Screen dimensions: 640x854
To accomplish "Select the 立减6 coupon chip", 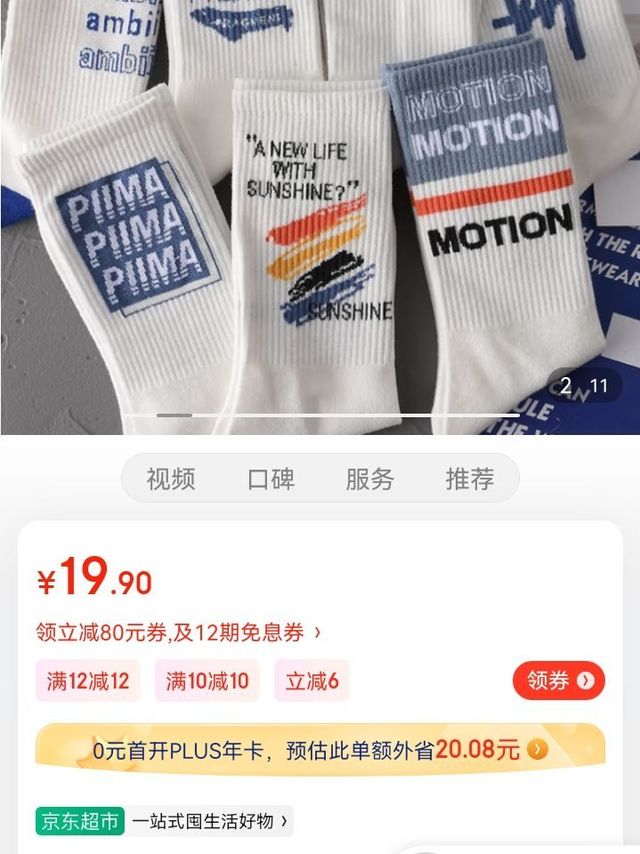I will [312, 681].
